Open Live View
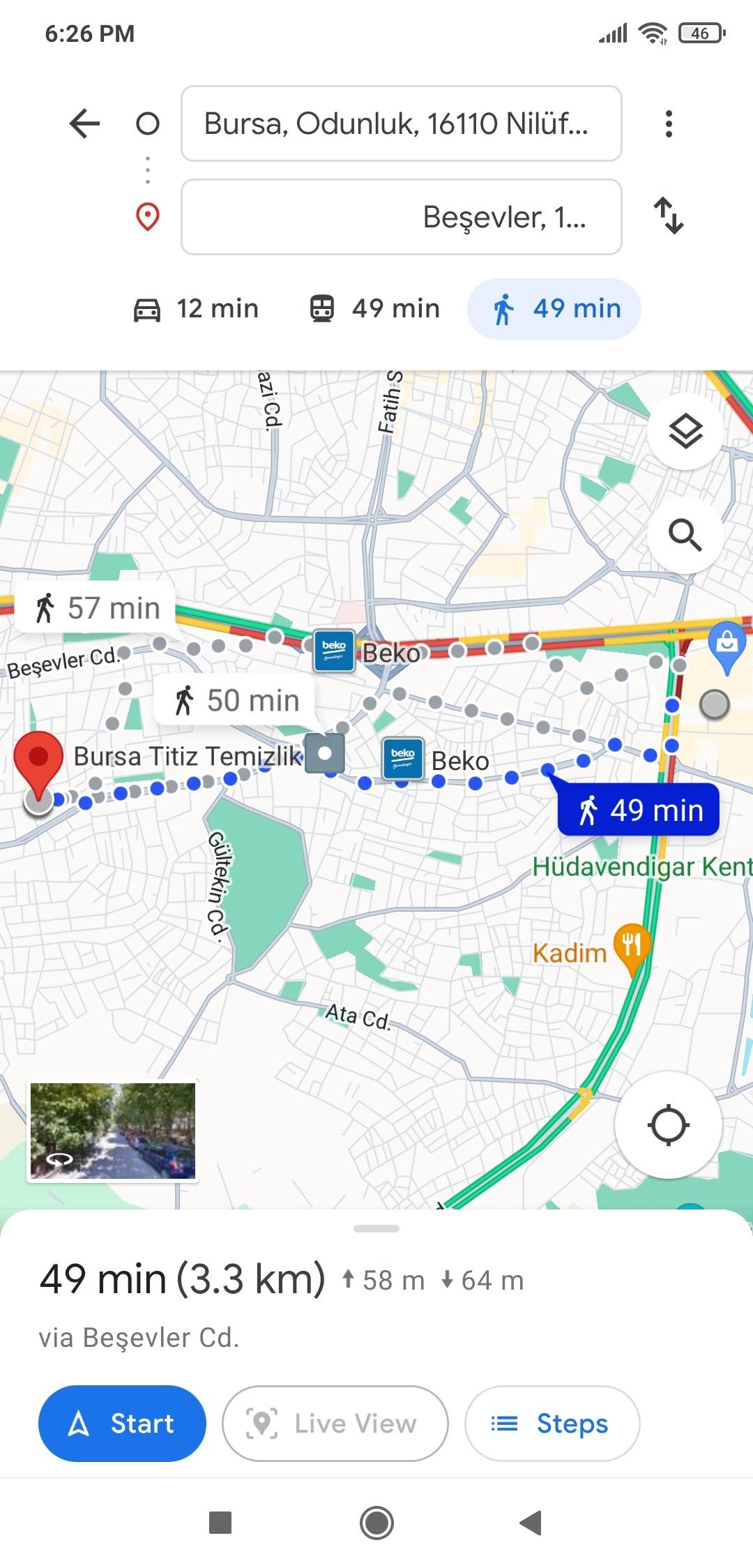 point(335,1423)
